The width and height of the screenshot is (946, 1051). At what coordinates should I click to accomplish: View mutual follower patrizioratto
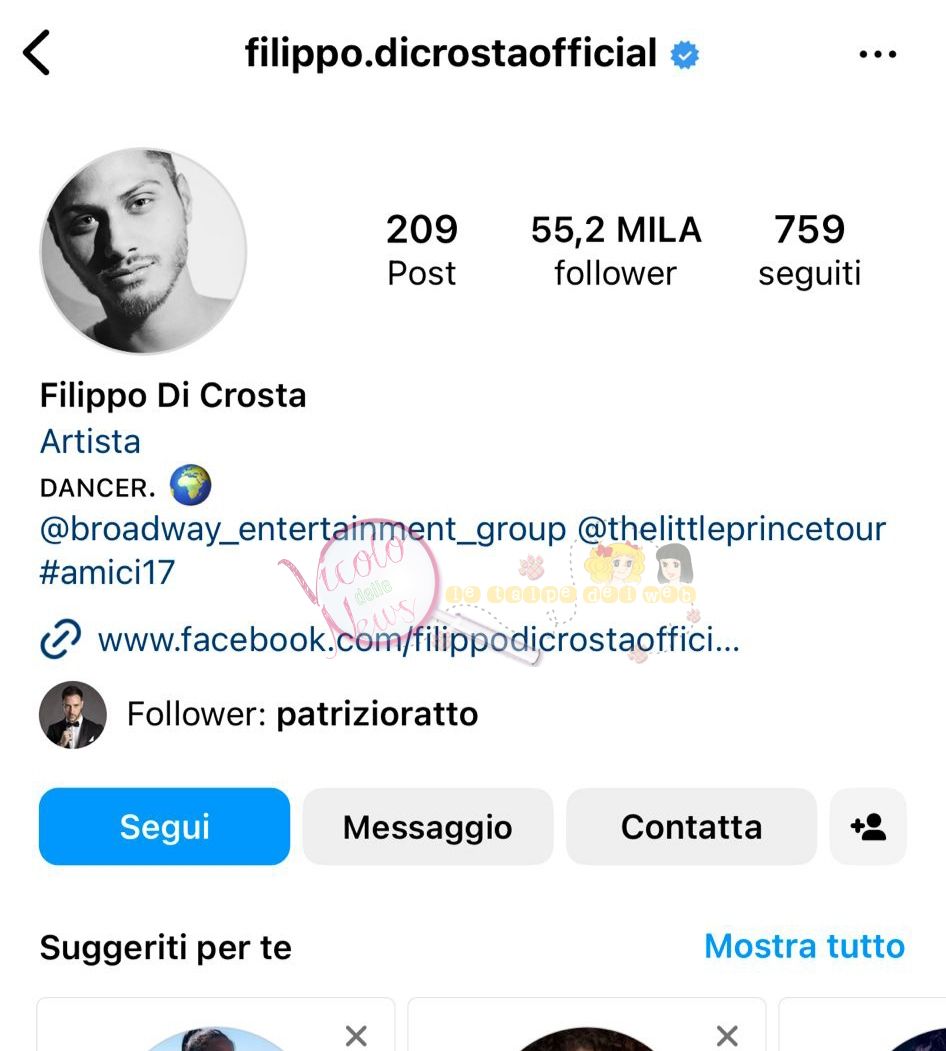376,714
